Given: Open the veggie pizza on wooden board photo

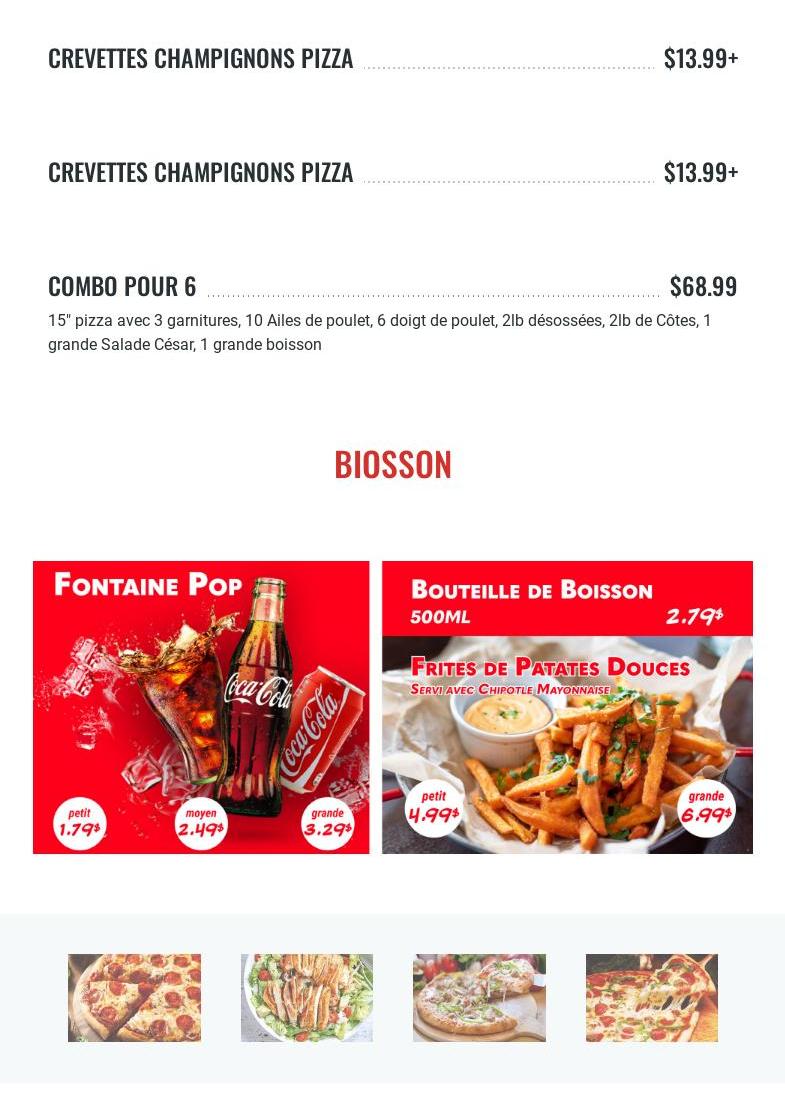Looking at the screenshot, I should [x=479, y=997].
